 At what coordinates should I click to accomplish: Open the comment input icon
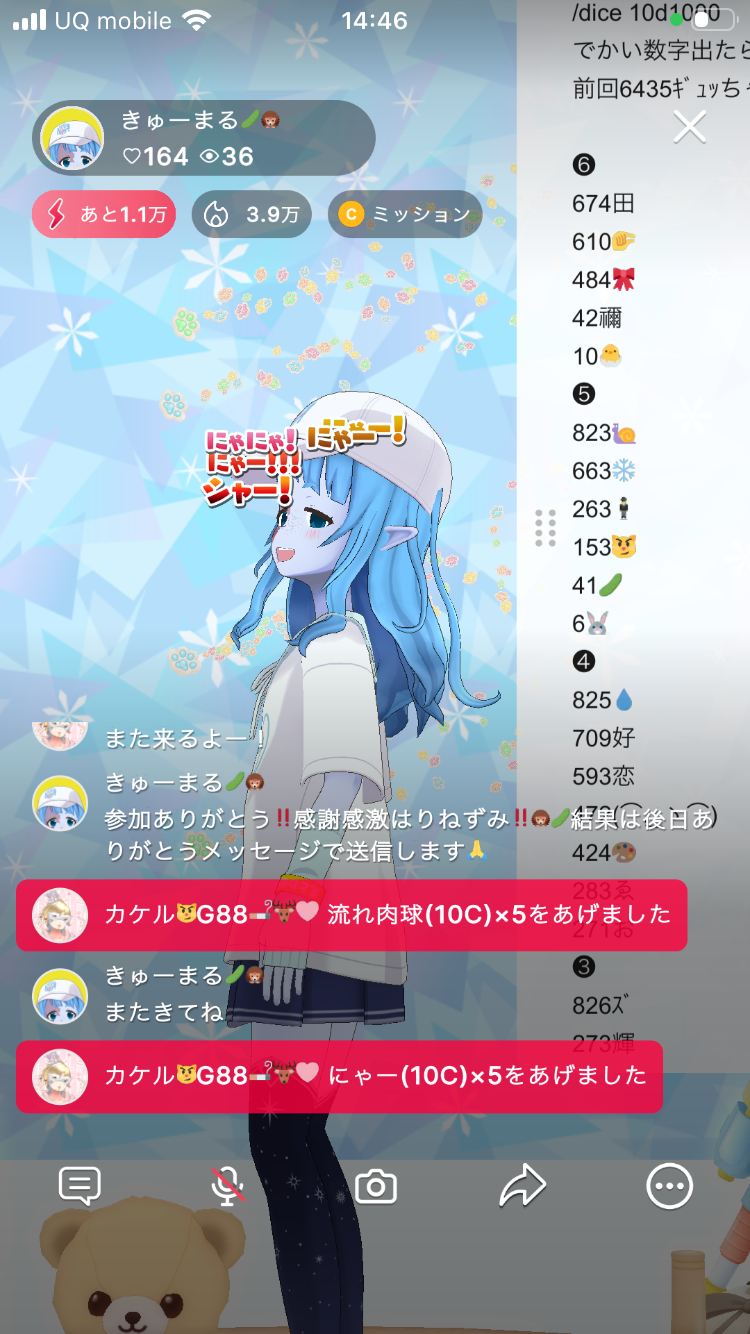pyautogui.click(x=80, y=1187)
